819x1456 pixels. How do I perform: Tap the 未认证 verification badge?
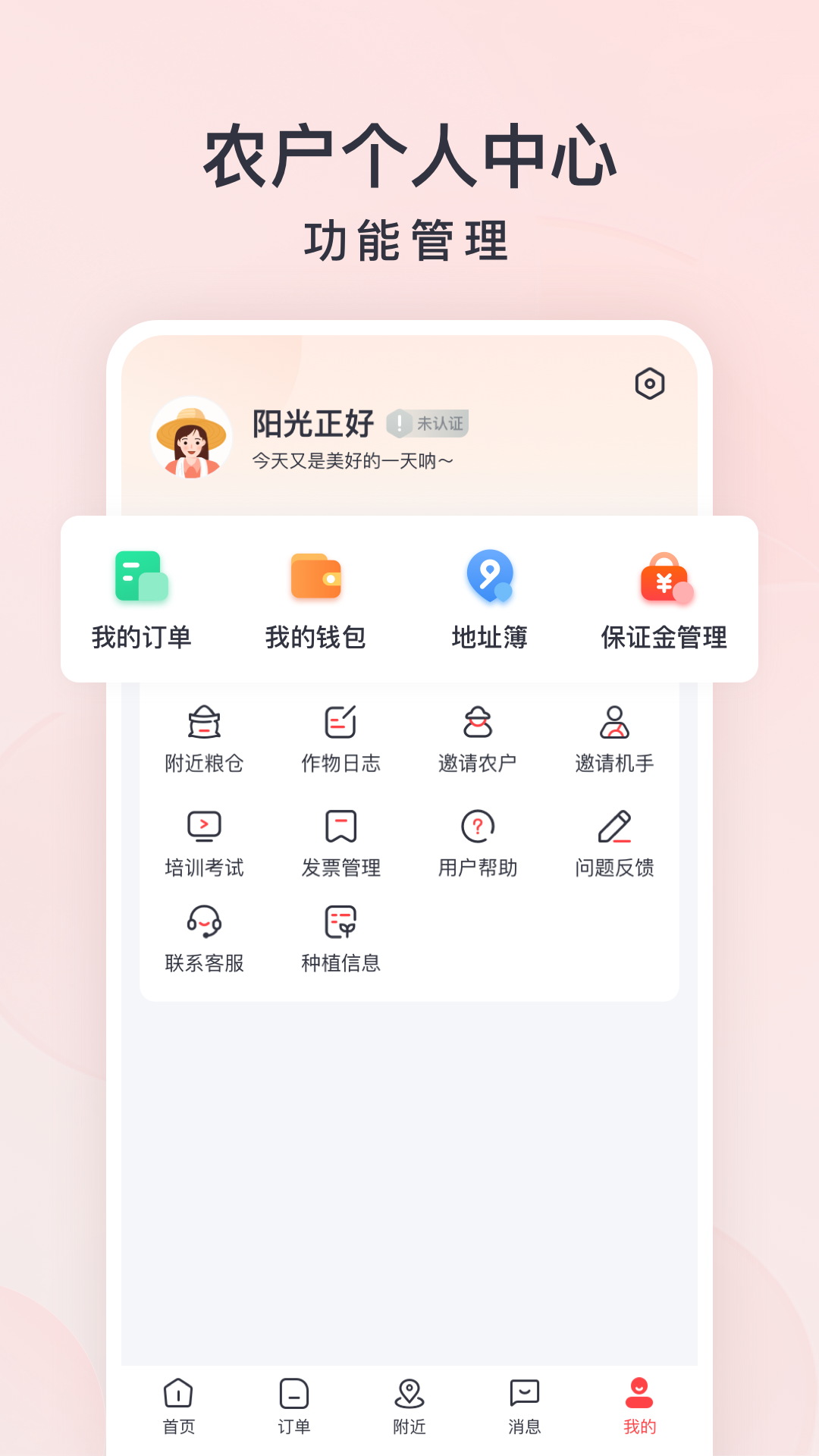[x=428, y=424]
